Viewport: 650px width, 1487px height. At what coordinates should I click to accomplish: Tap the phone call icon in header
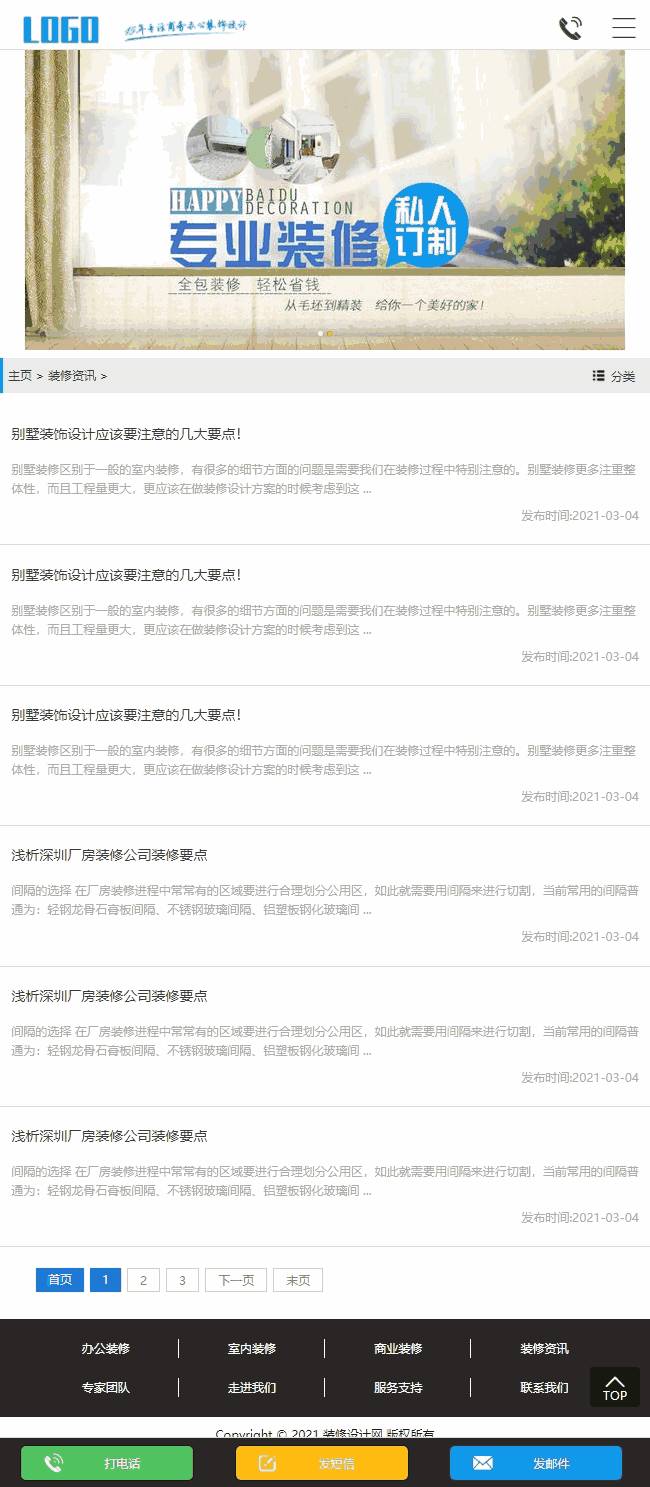[570, 28]
